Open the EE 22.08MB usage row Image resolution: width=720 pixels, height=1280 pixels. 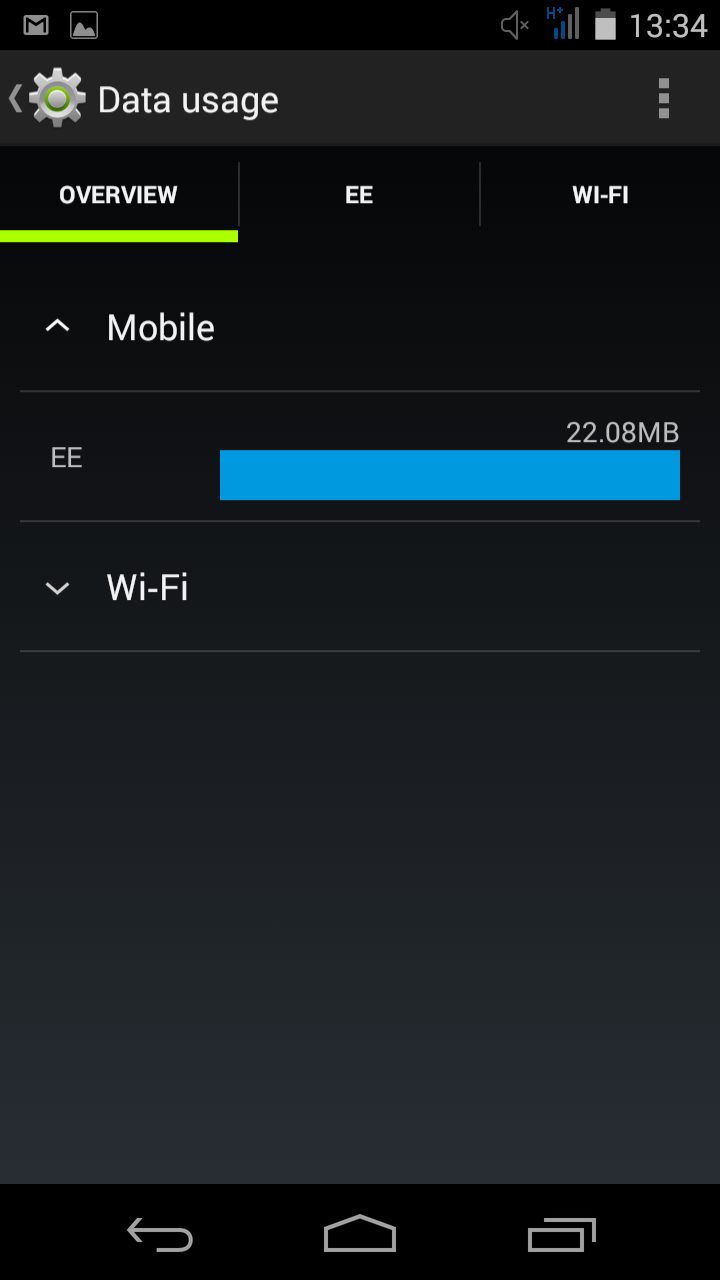point(360,457)
